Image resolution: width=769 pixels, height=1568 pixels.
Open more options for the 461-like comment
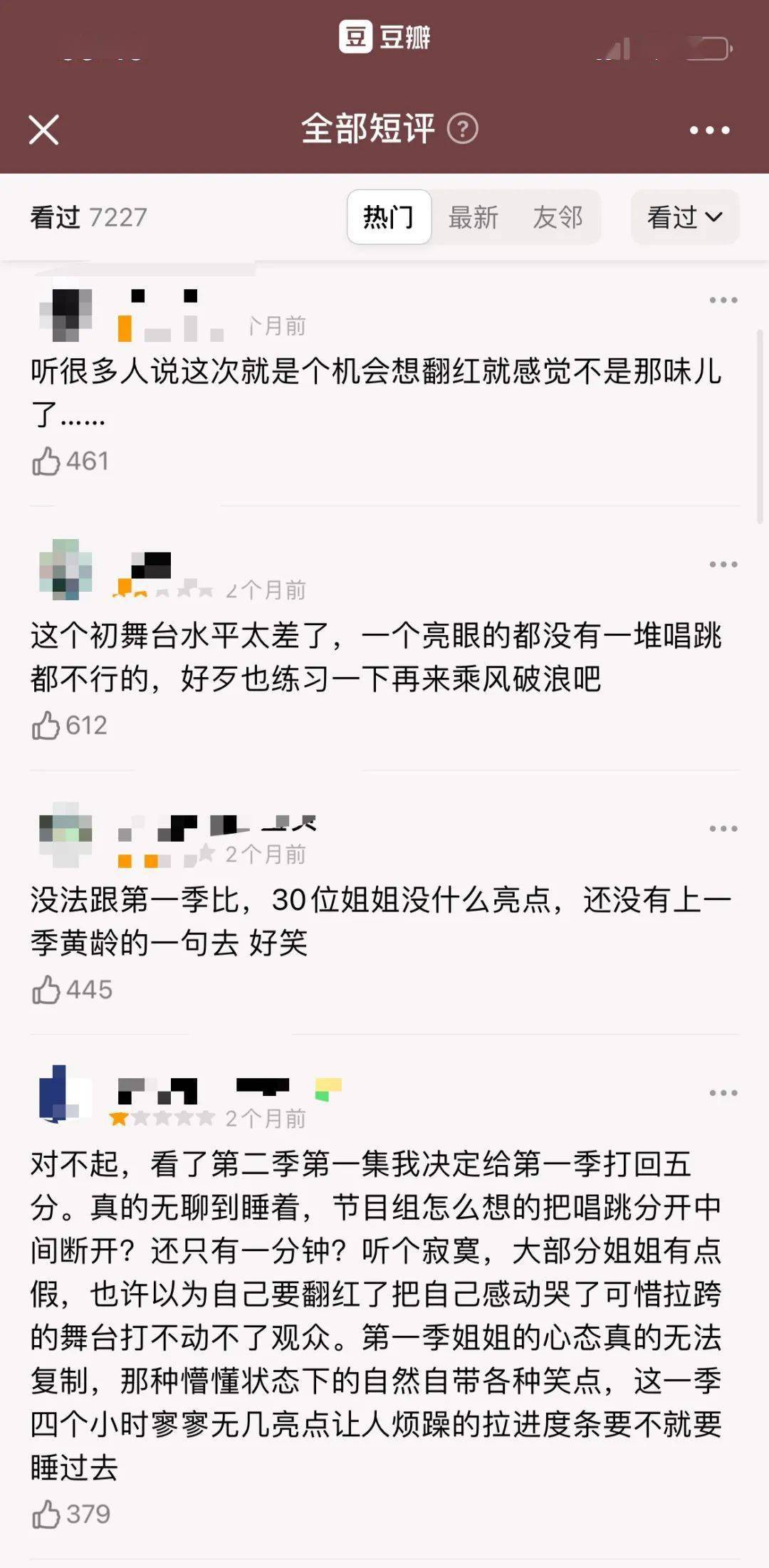[723, 300]
